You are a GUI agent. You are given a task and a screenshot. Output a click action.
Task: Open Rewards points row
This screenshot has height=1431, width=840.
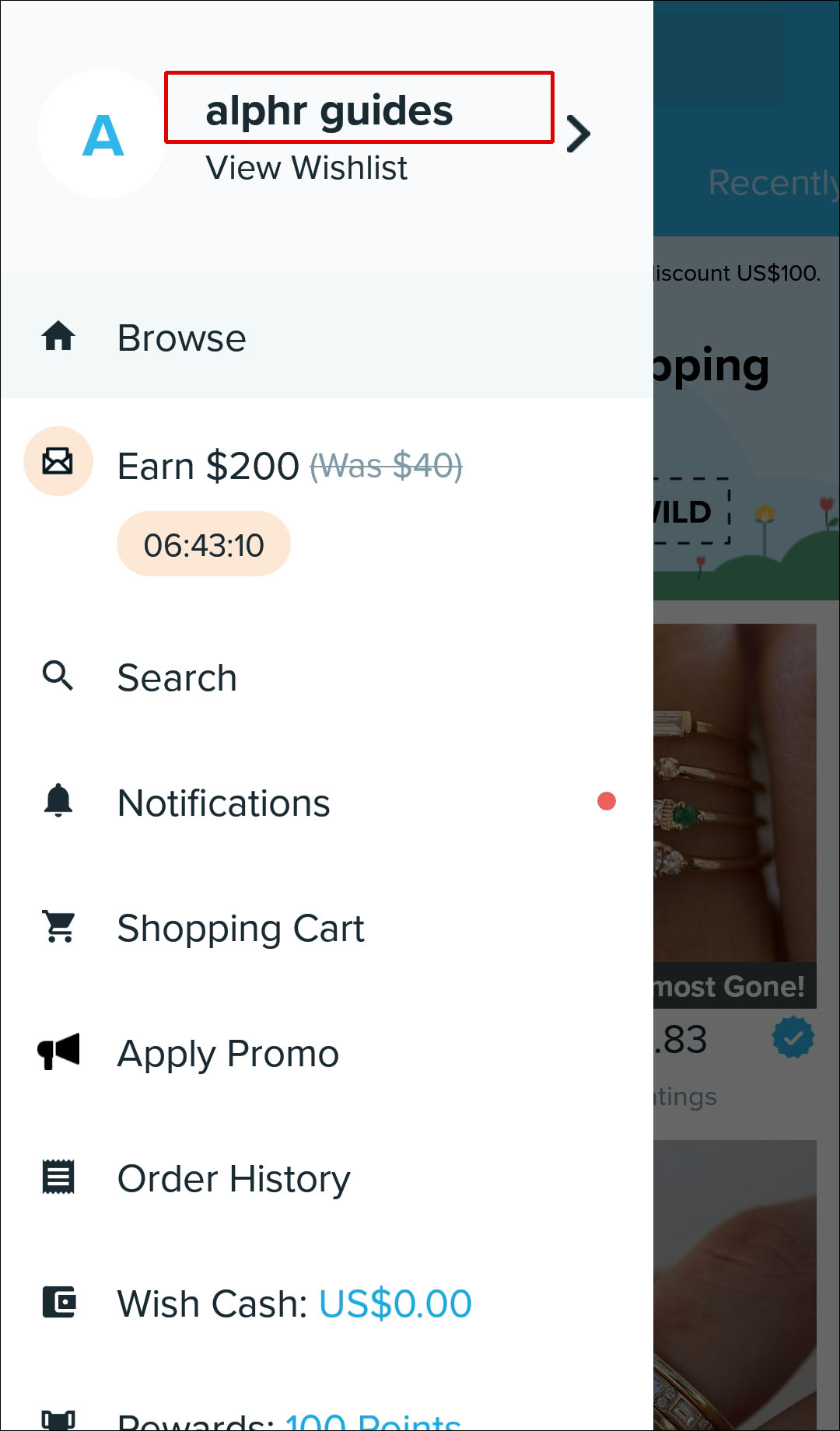[x=289, y=1420]
